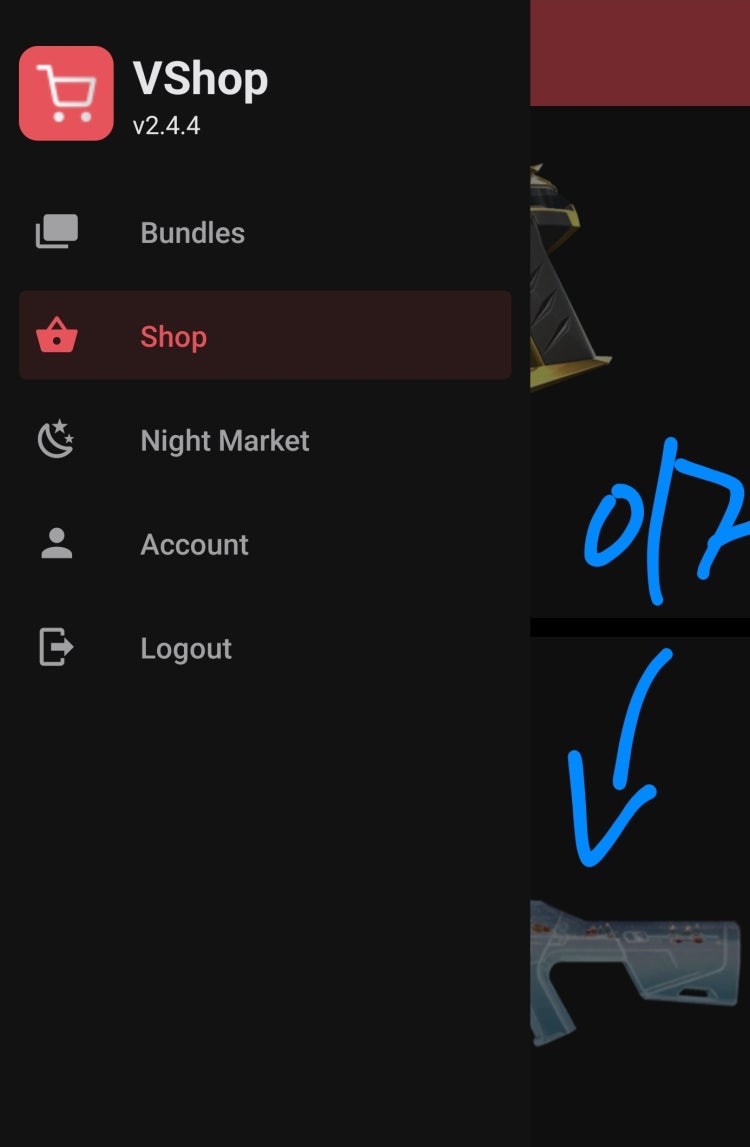Tap Logout to sign out
Screen dimensions: 750x1147
click(186, 649)
